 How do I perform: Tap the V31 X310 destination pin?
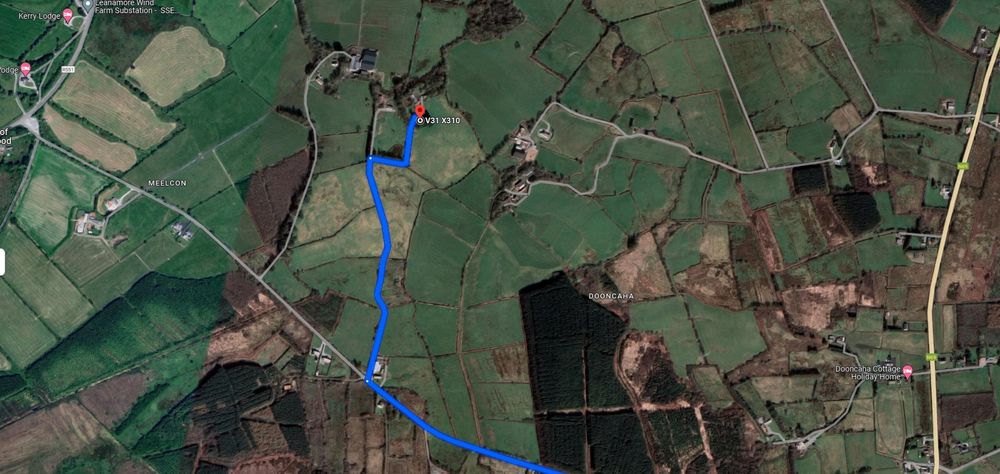click(419, 109)
